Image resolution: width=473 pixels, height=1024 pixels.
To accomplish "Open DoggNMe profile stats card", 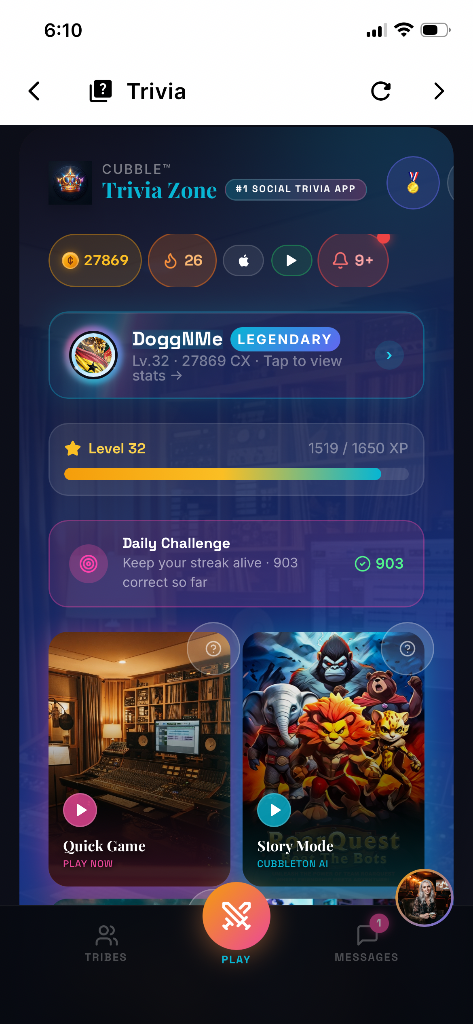I will pos(236,355).
